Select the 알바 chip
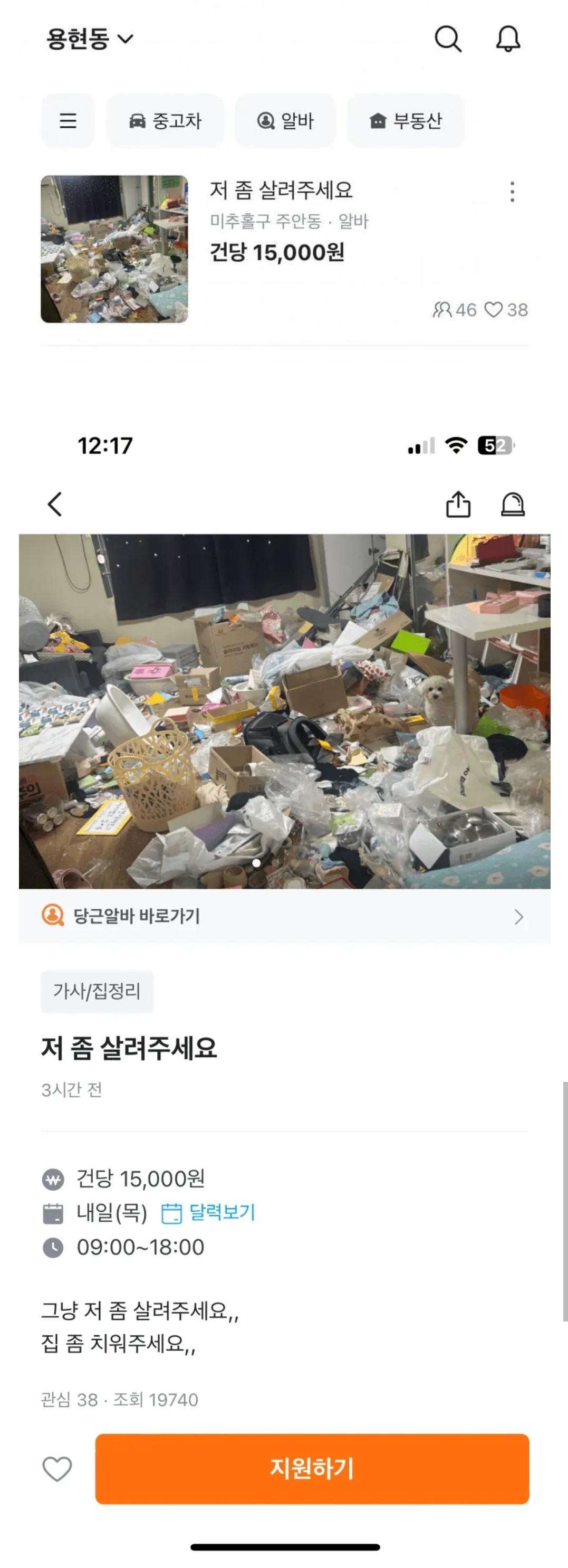 [x=285, y=120]
